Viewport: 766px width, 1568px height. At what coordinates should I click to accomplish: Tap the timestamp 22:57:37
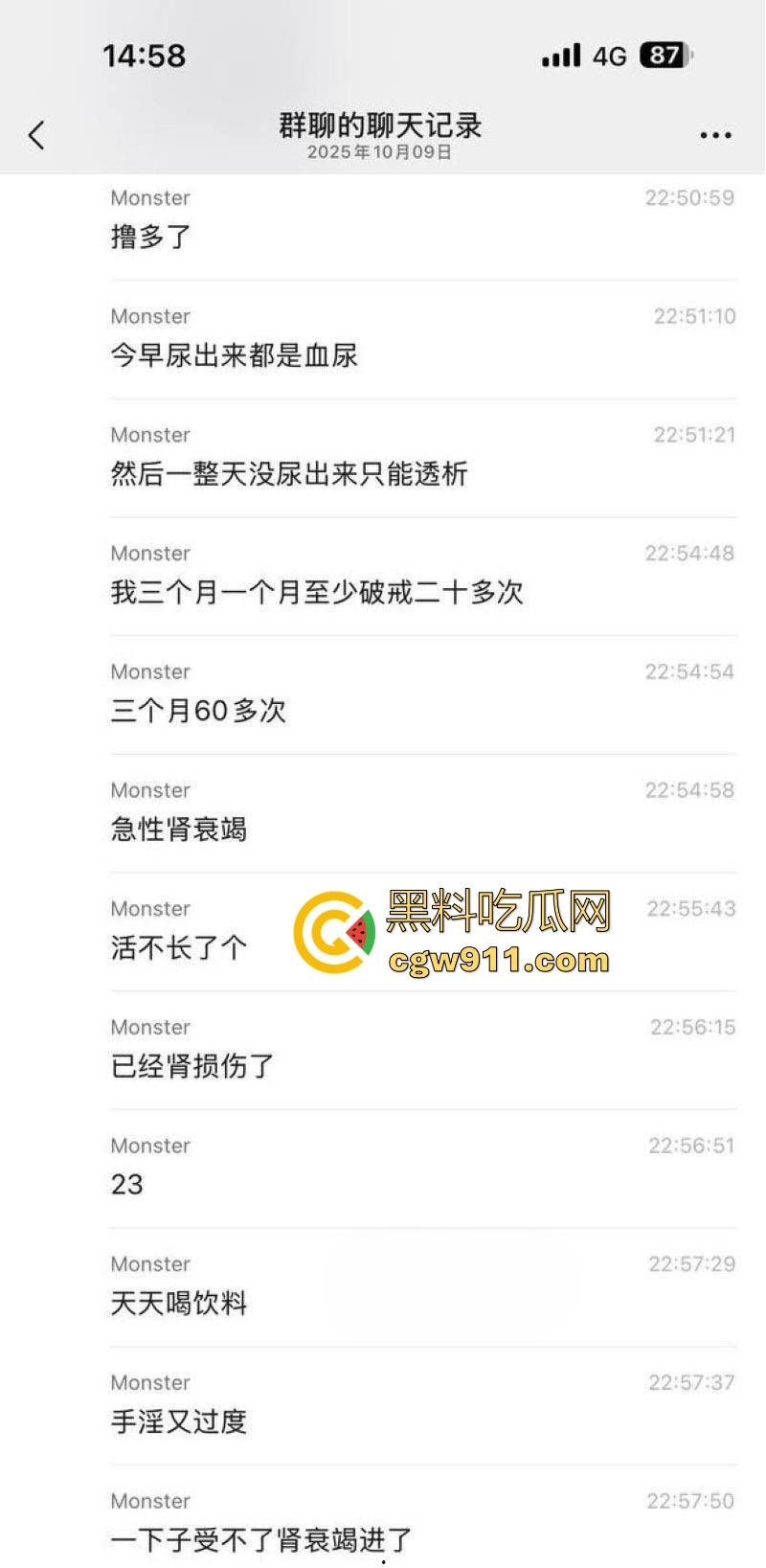click(689, 1382)
